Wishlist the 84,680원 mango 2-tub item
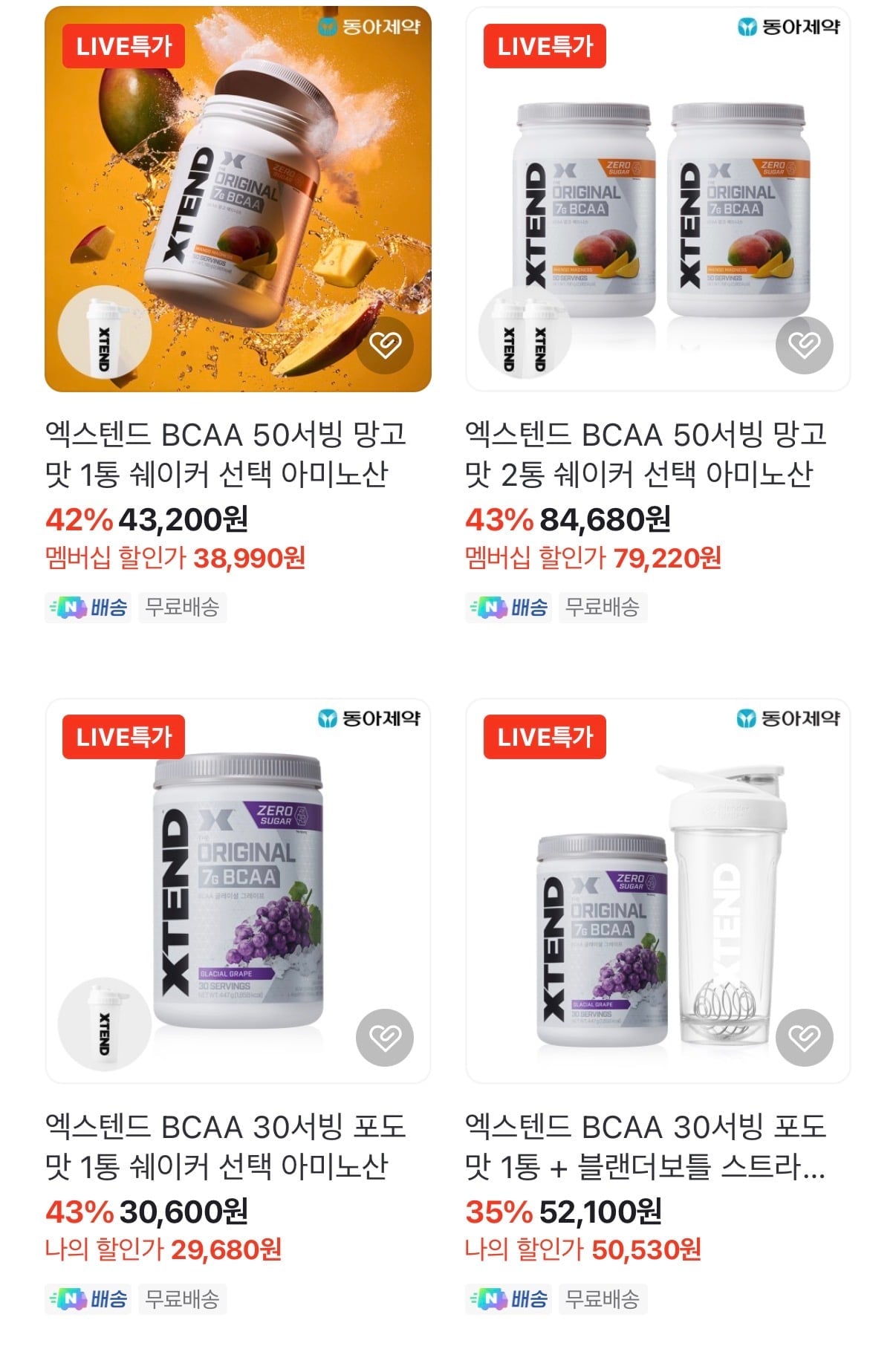 point(804,345)
